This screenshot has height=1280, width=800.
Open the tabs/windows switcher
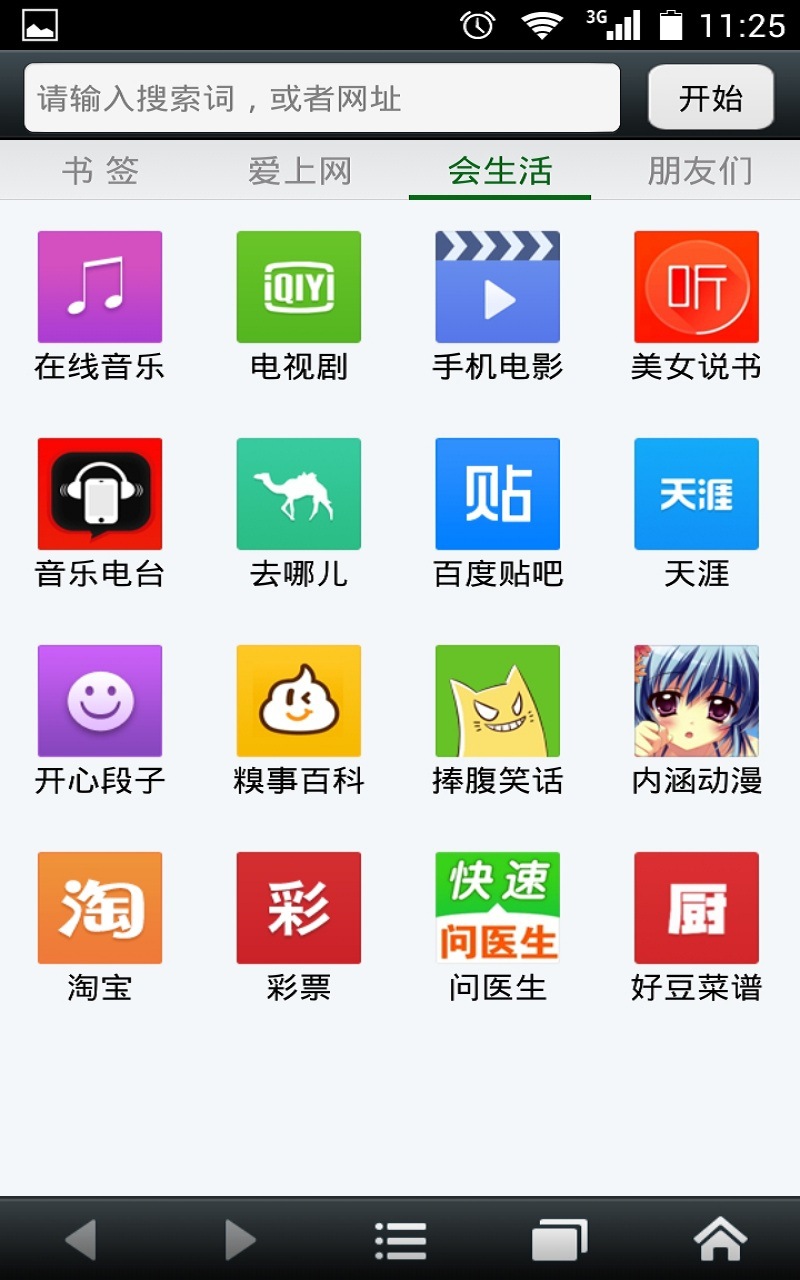click(559, 1241)
